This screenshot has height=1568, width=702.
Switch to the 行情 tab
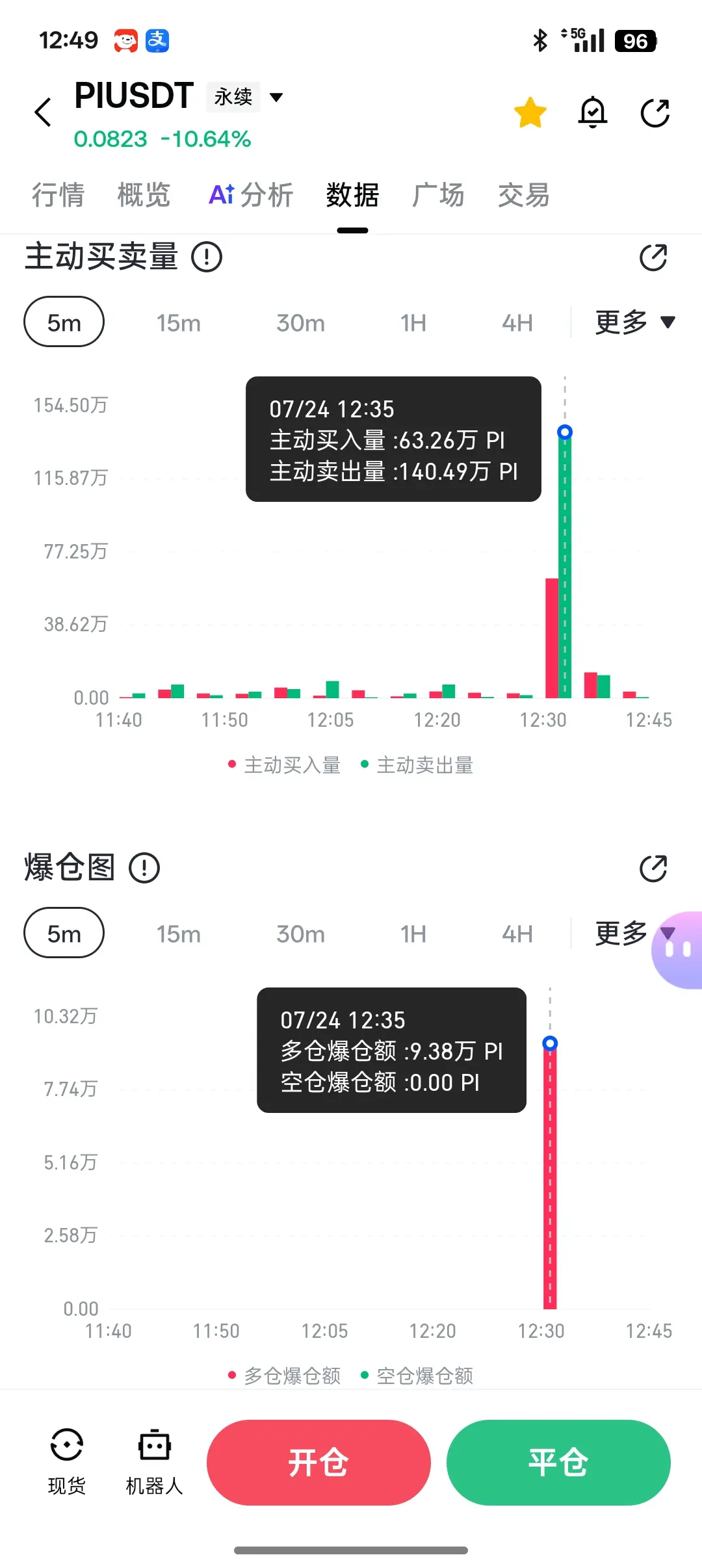58,195
